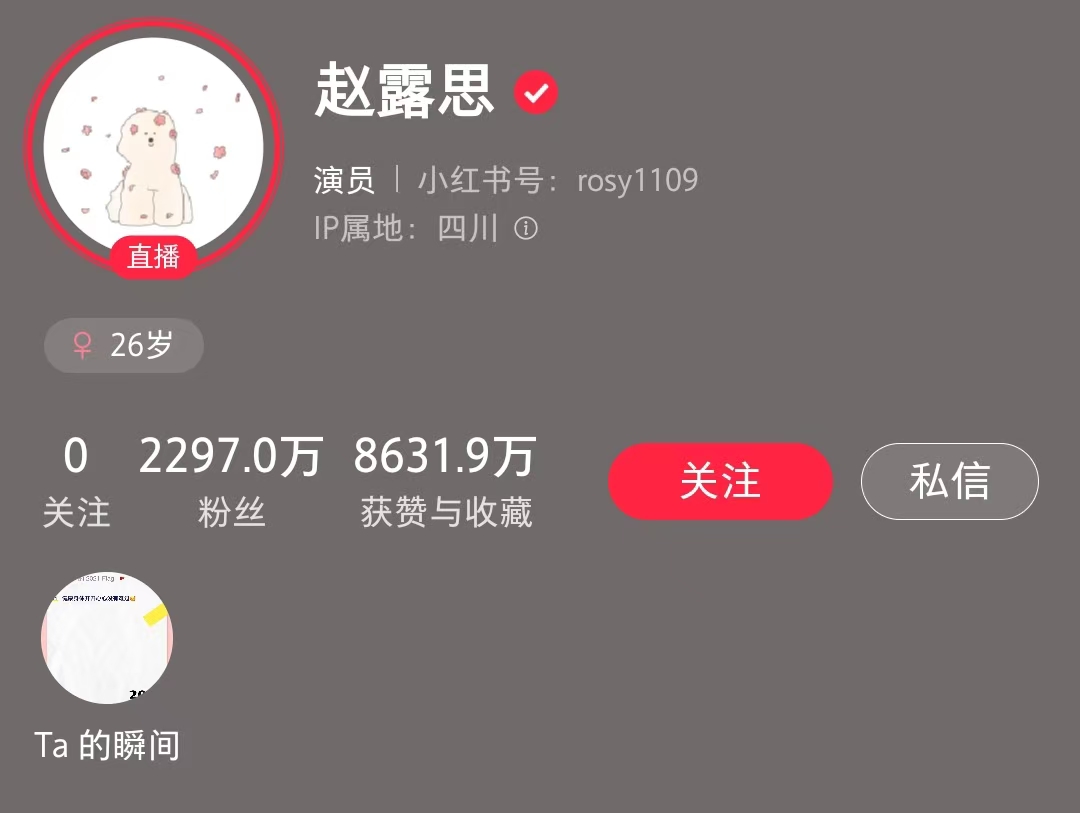This screenshot has width=1080, height=813.
Task: Open the live-streaming profile avatar
Action: [x=153, y=147]
